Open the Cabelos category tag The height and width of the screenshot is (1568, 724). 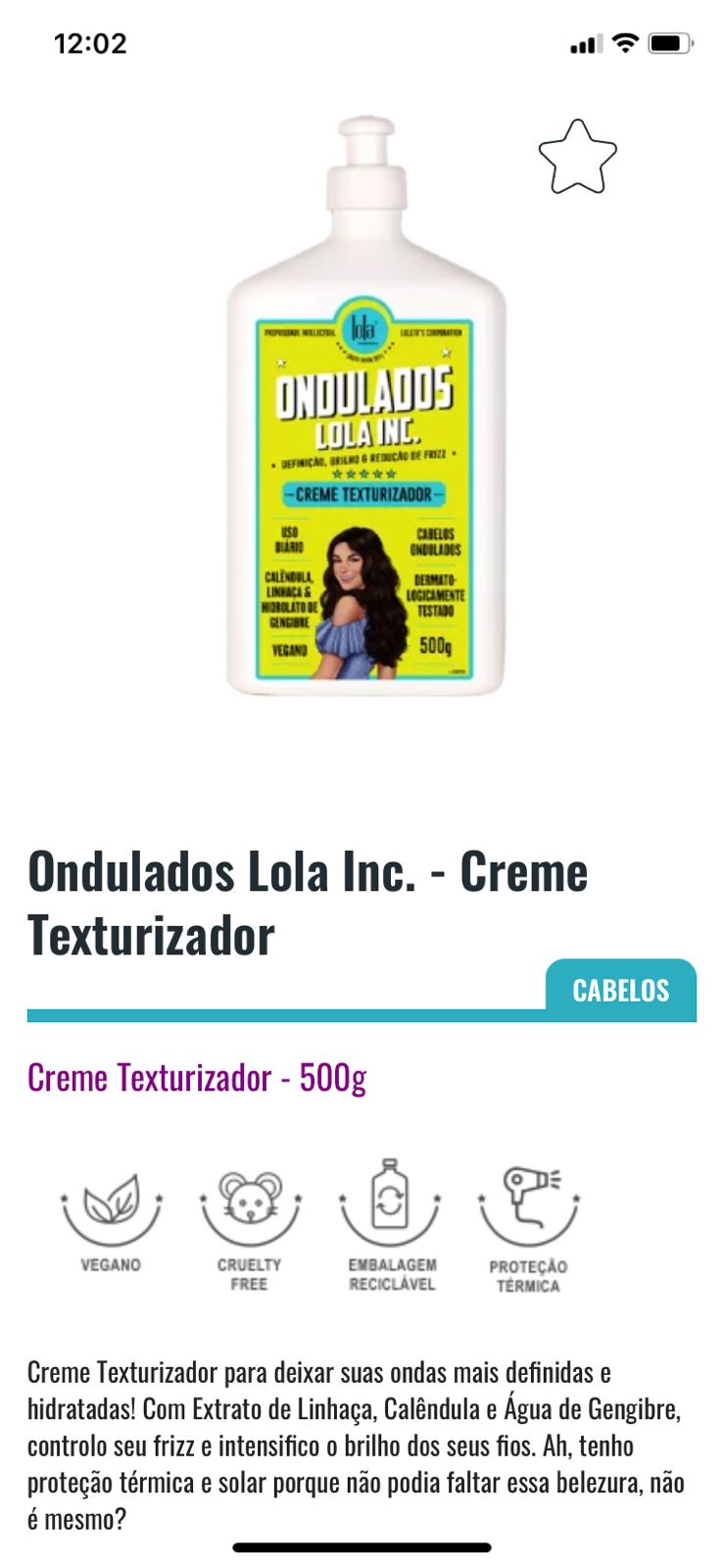(x=620, y=989)
